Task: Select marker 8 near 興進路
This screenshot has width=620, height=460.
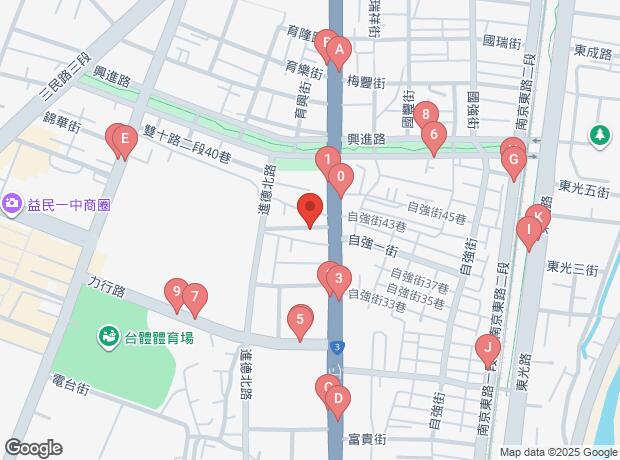Action: (424, 114)
